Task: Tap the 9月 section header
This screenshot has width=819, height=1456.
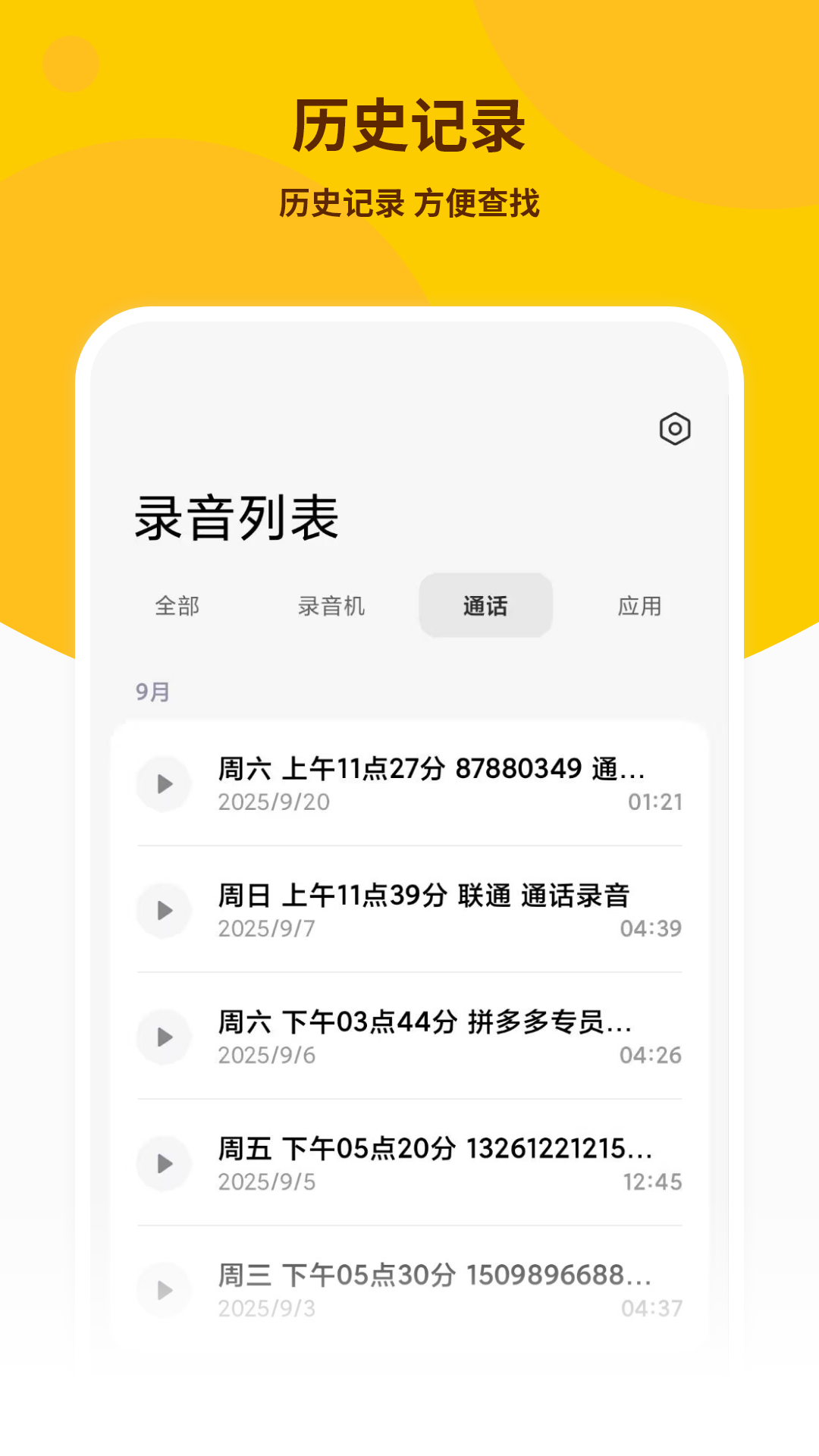Action: tap(150, 691)
